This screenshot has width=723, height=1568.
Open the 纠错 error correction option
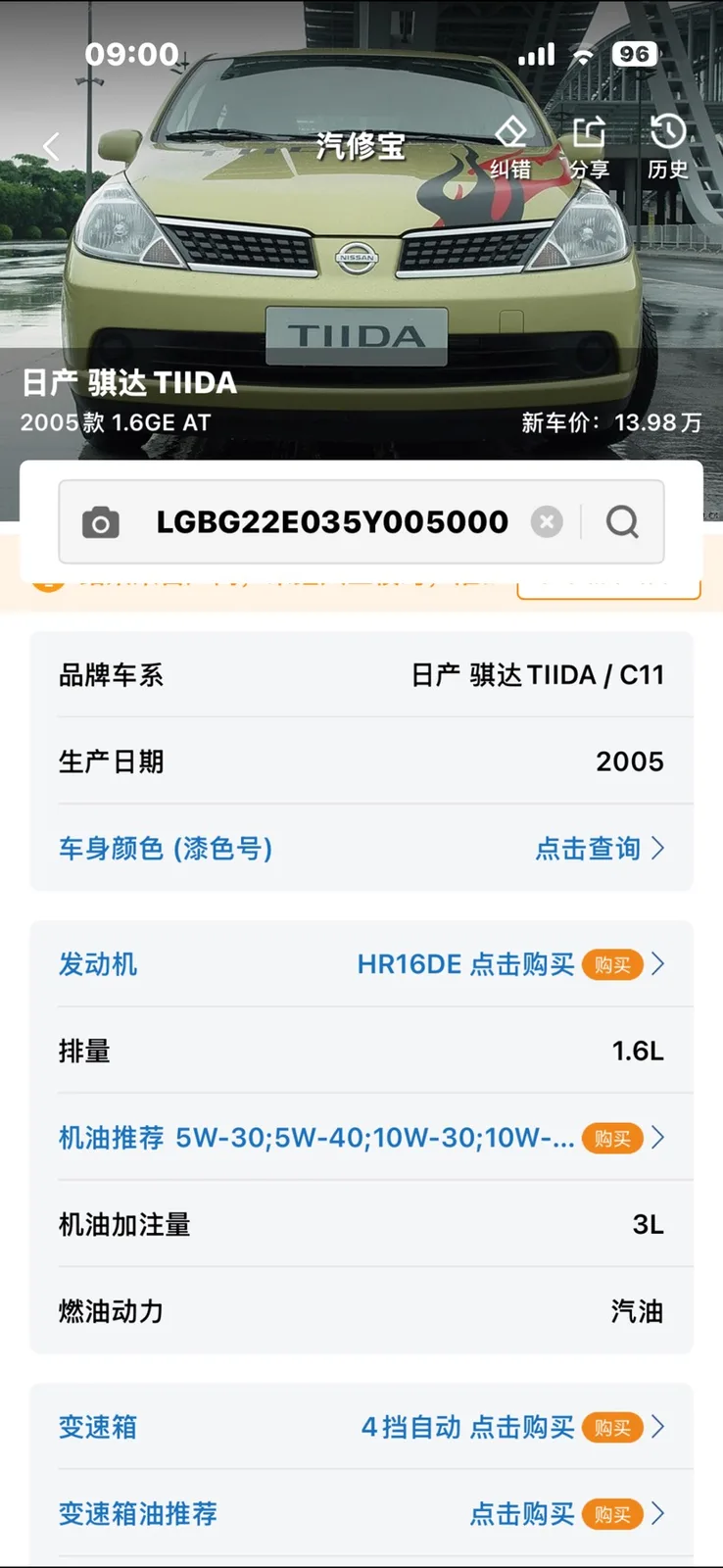(510, 149)
